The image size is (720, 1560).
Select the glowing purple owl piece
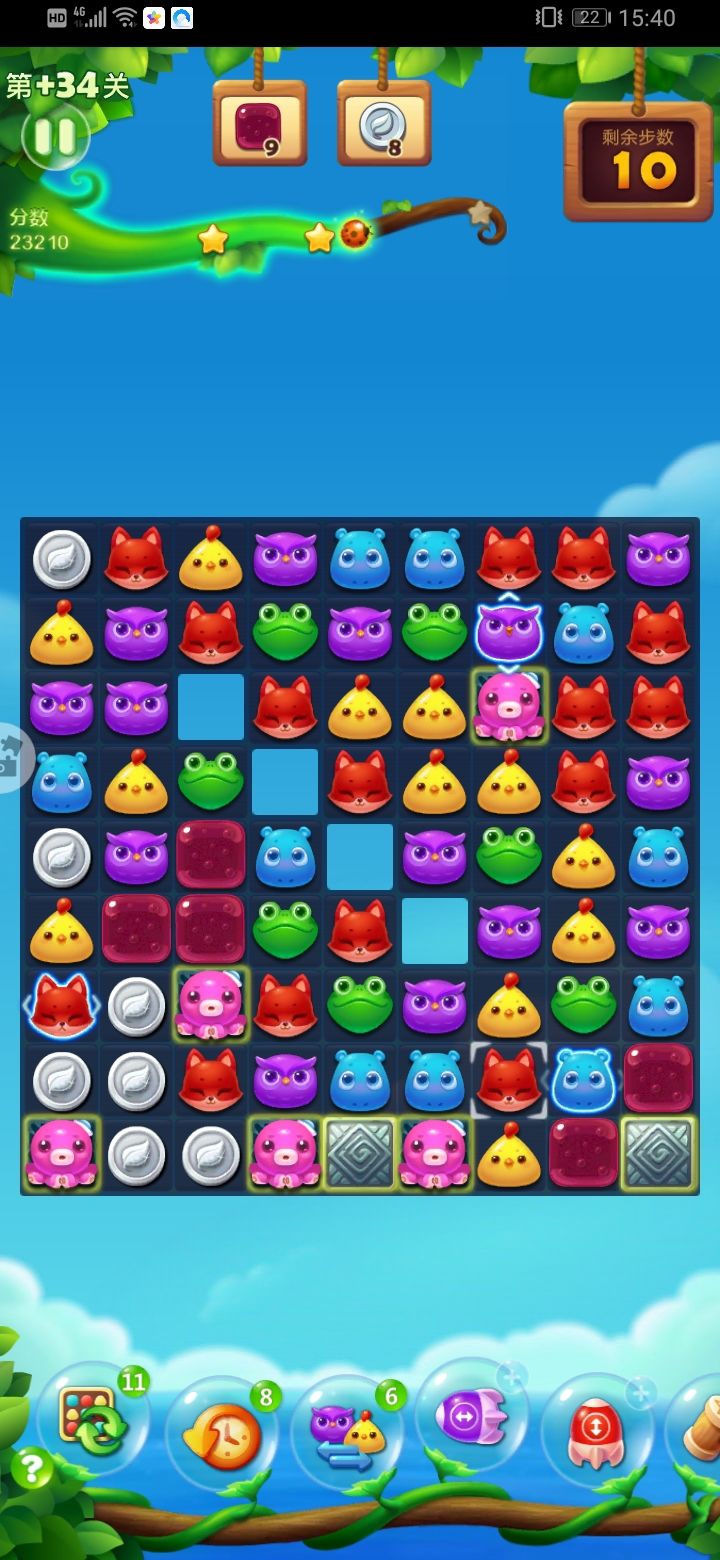pyautogui.click(x=510, y=631)
